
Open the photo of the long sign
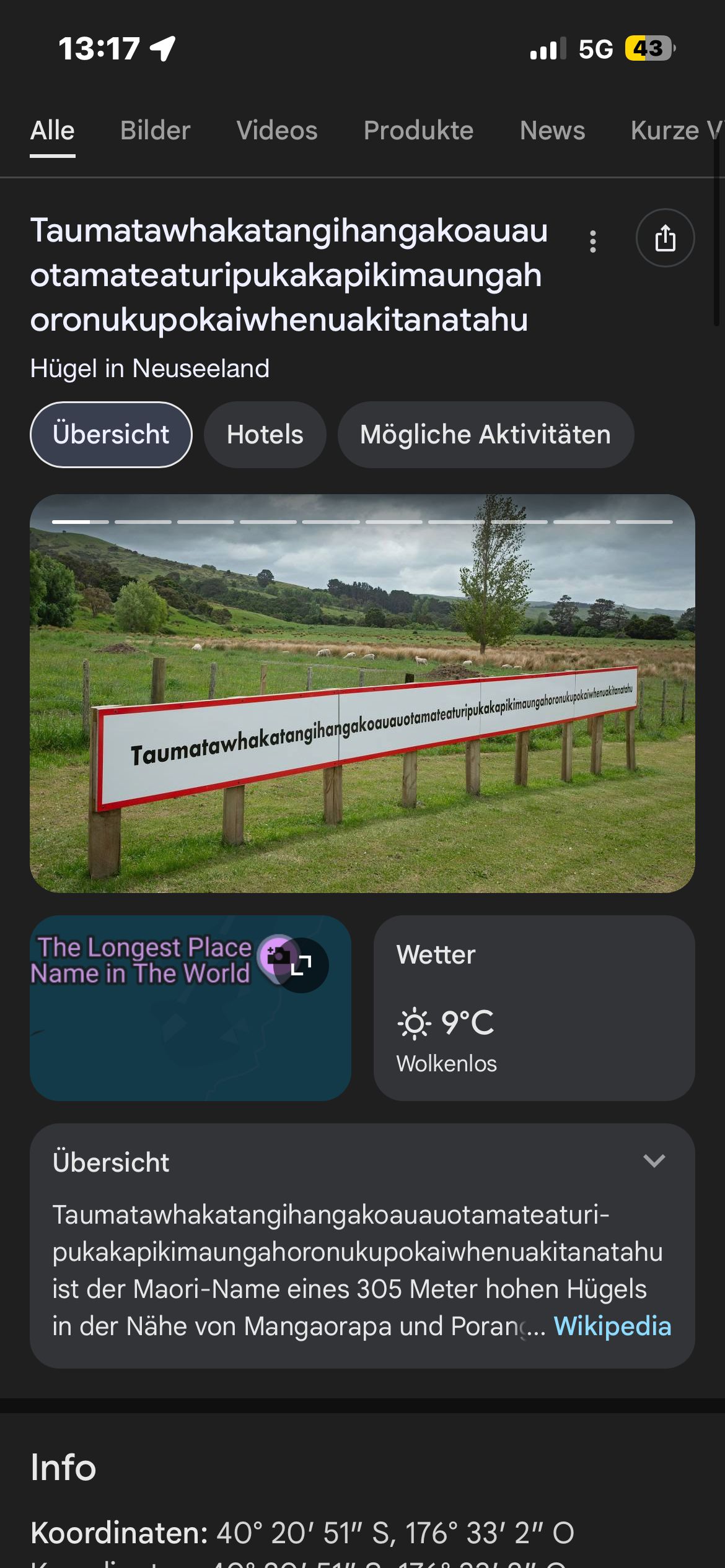(x=362, y=694)
